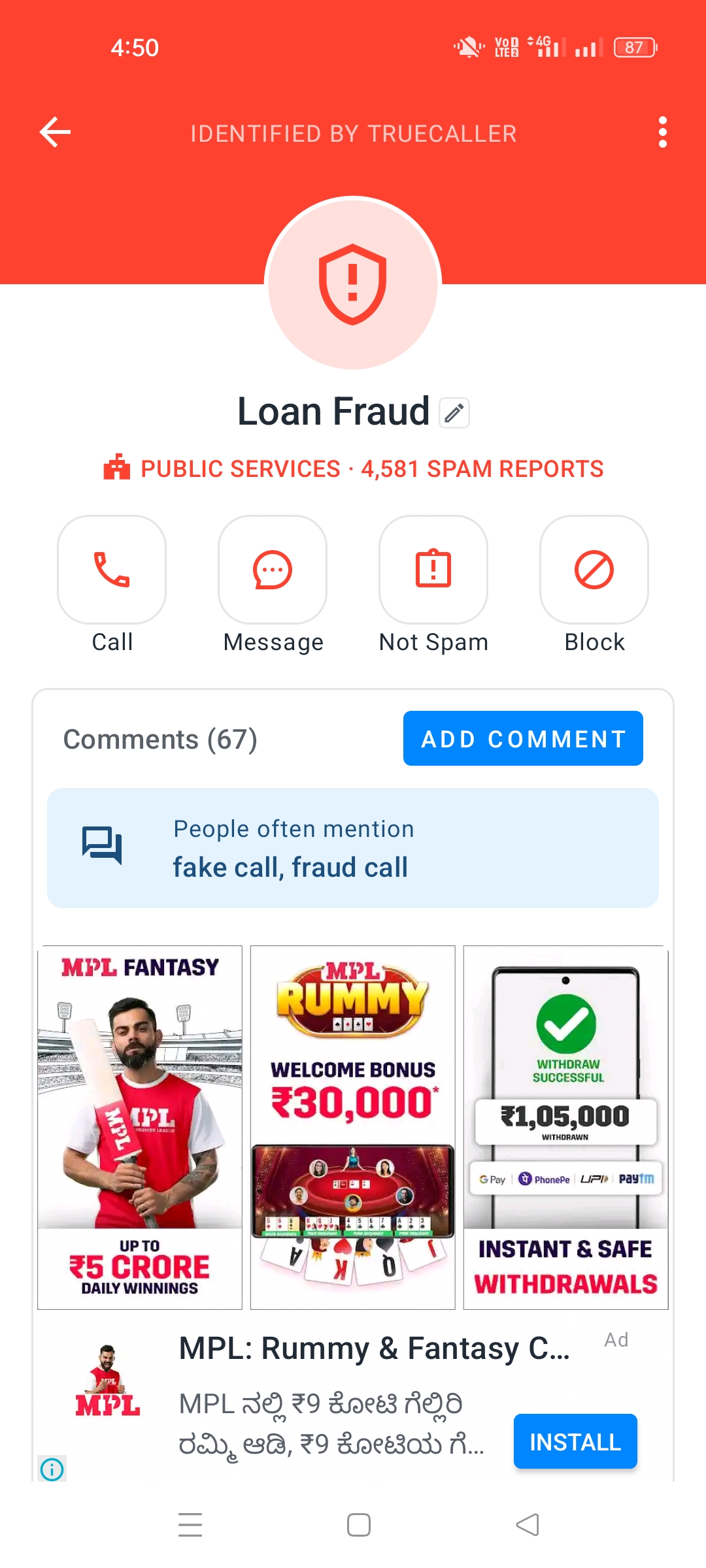
Task: Open the instant withdrawals ad image
Action: coord(566,1127)
